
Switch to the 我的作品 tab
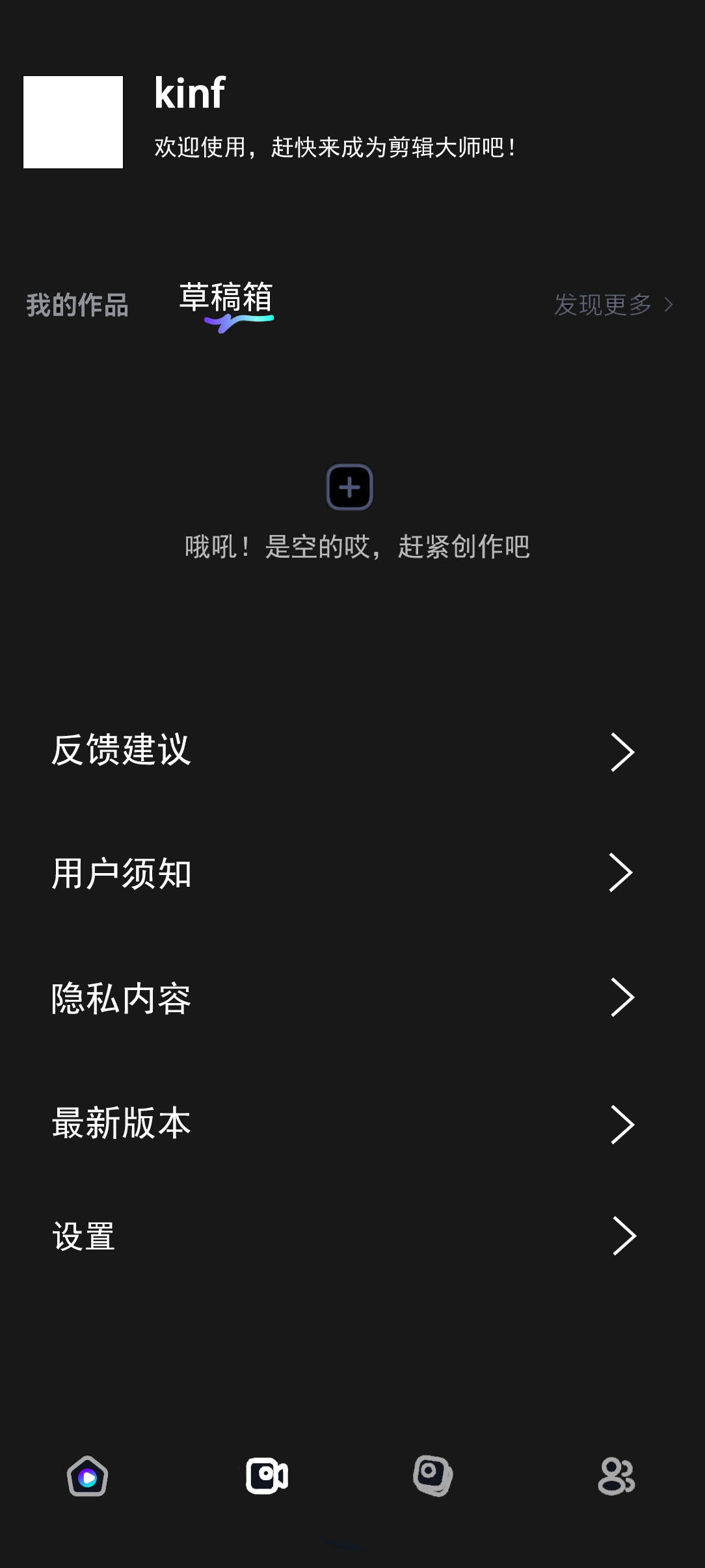78,304
